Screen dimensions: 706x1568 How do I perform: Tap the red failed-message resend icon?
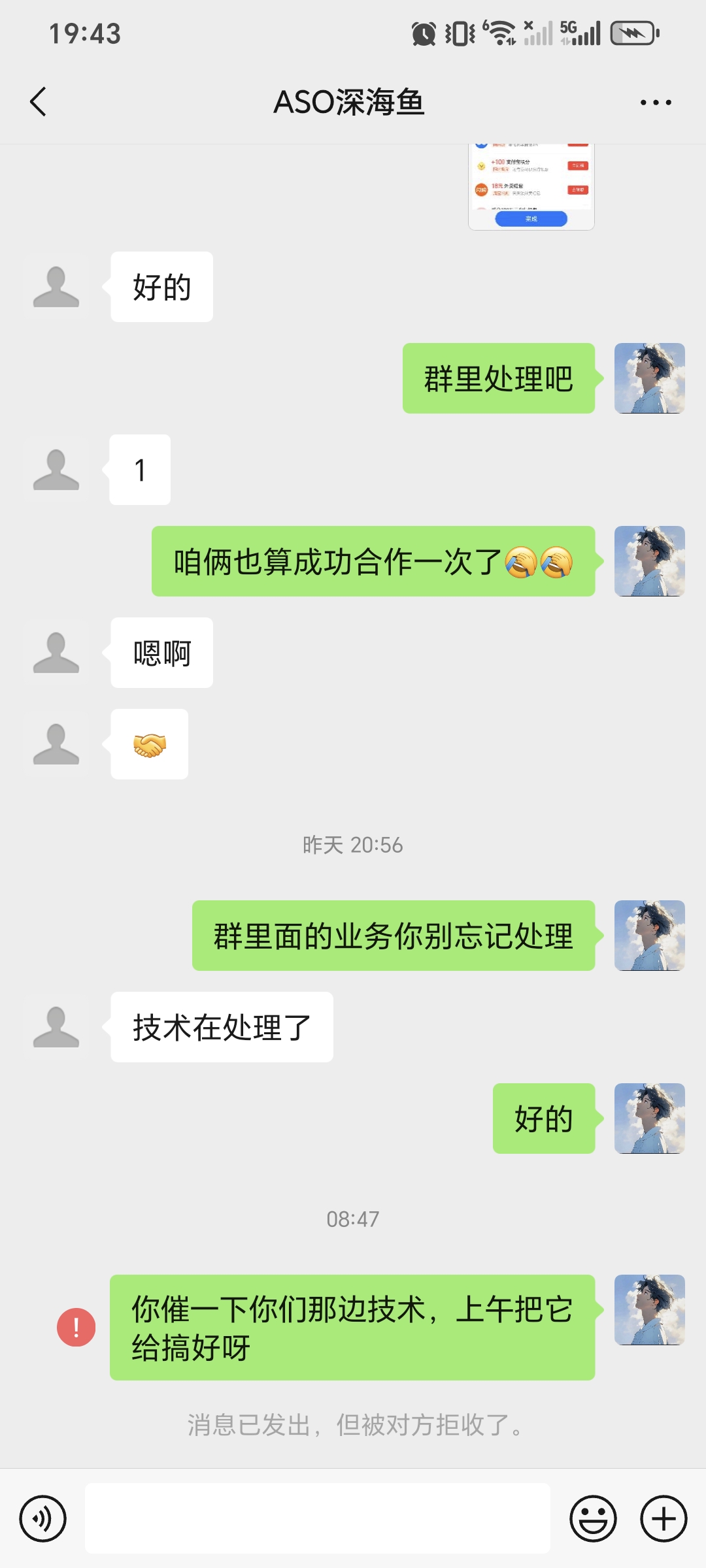tap(76, 1327)
